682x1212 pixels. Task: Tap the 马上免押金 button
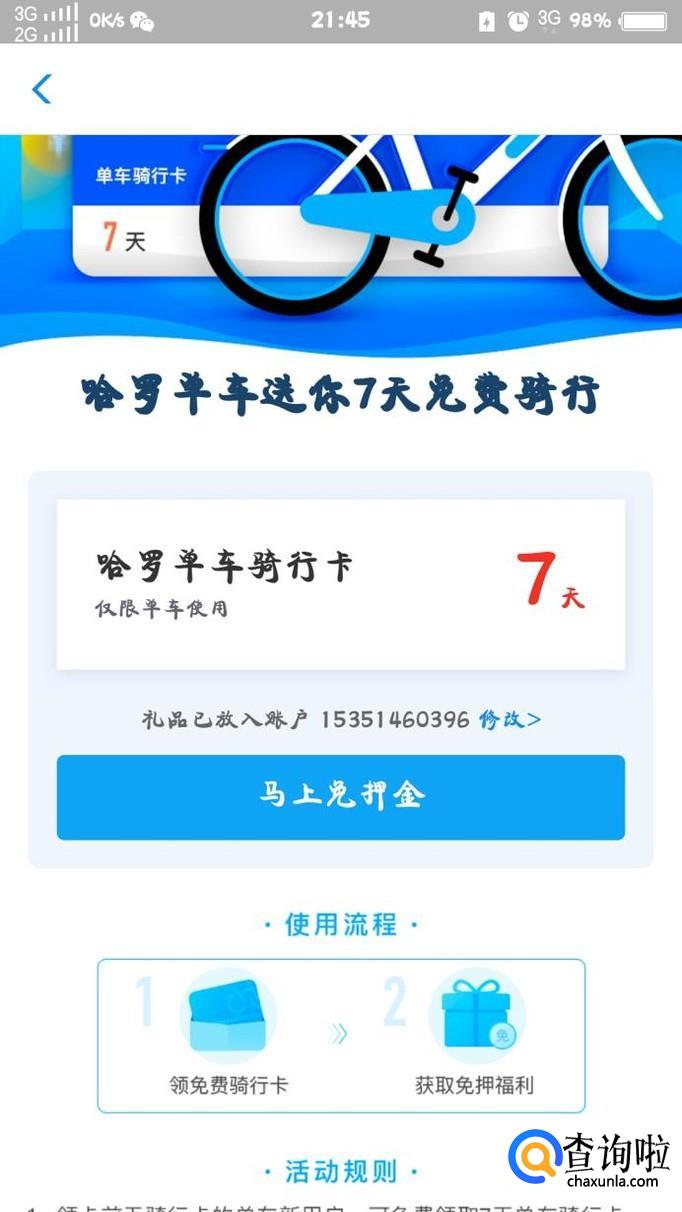341,796
